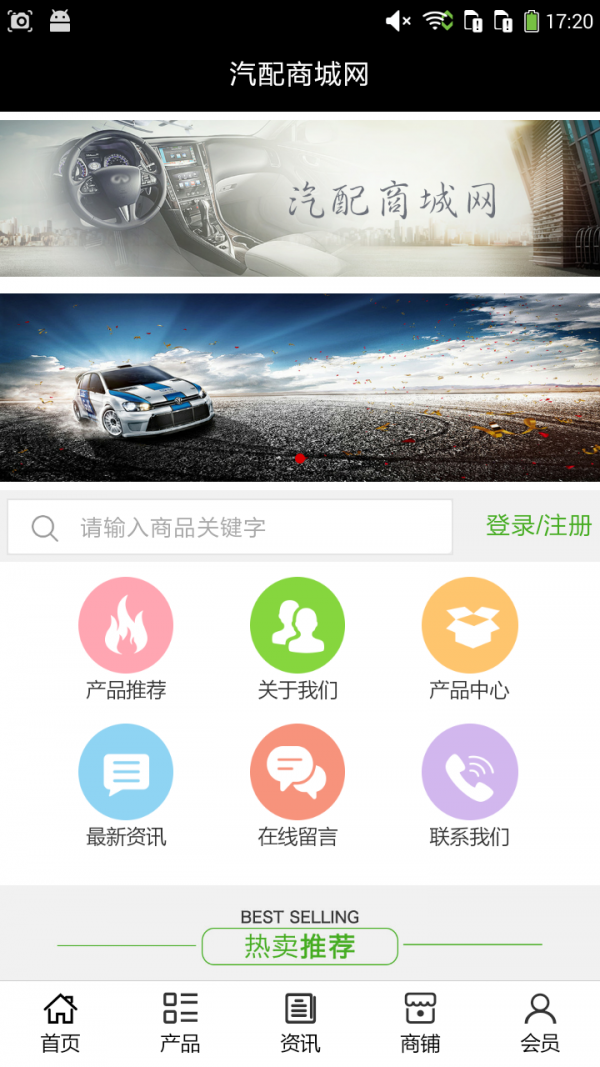The image size is (600, 1067).
Task: Switch to the 首页 tab
Action: pyautogui.click(x=60, y=1022)
